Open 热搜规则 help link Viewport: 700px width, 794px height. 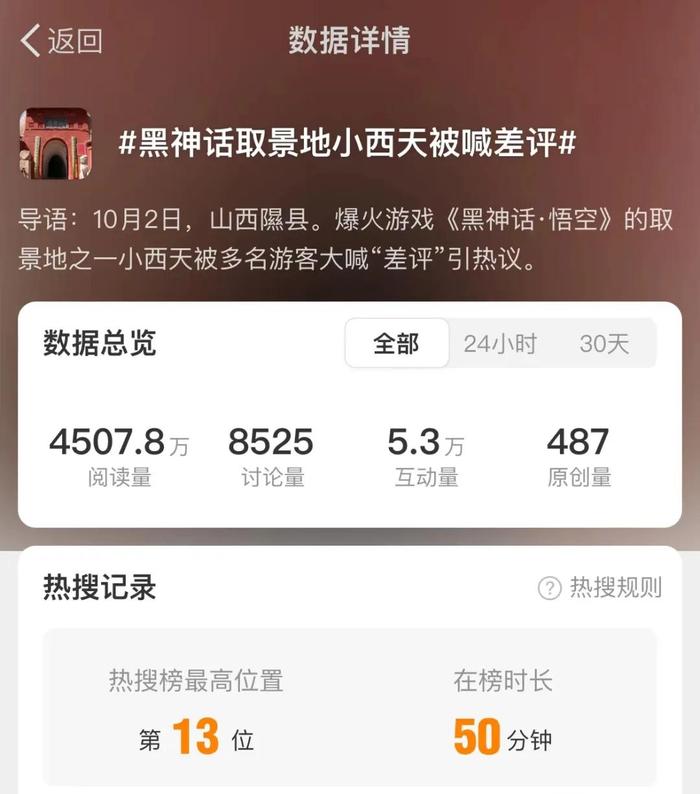coord(600,588)
